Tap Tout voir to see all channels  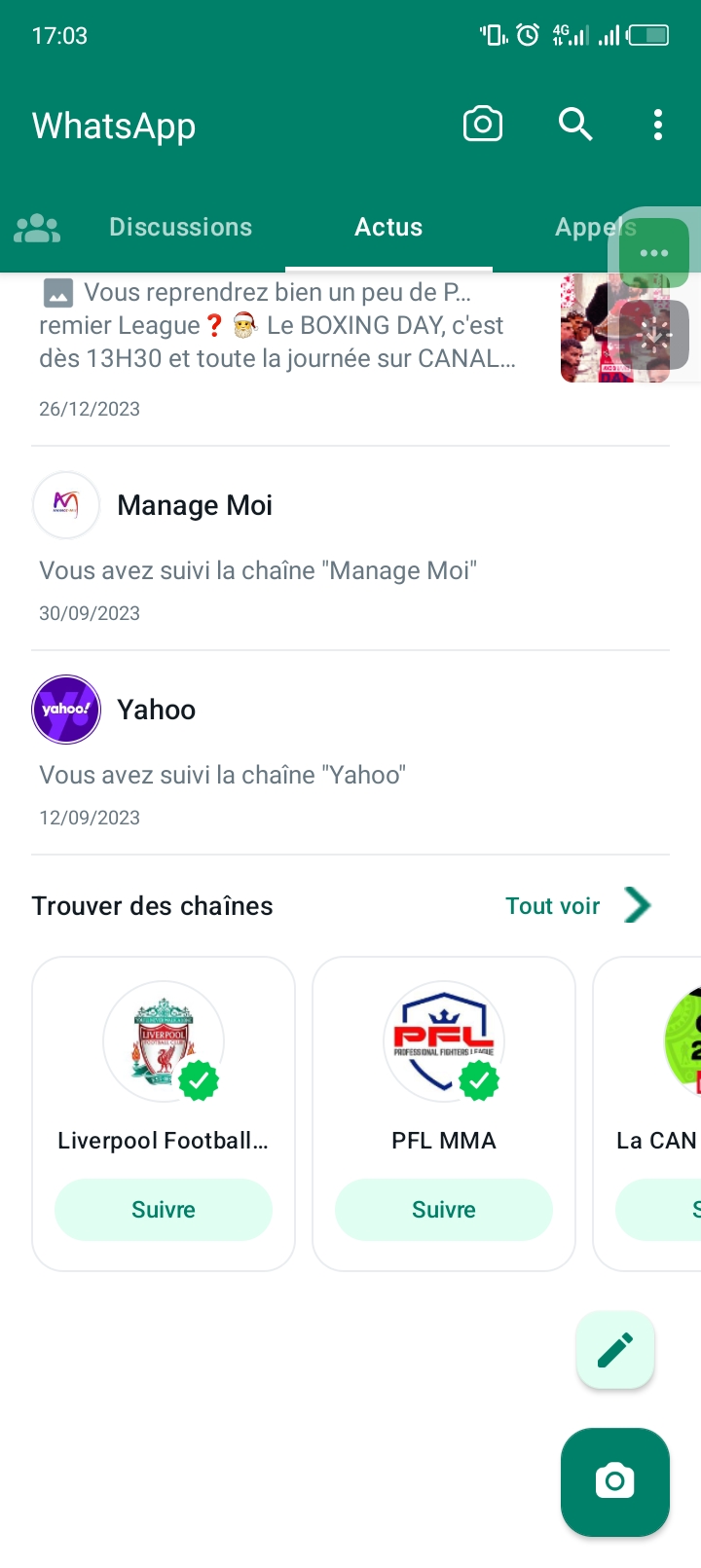[x=576, y=906]
